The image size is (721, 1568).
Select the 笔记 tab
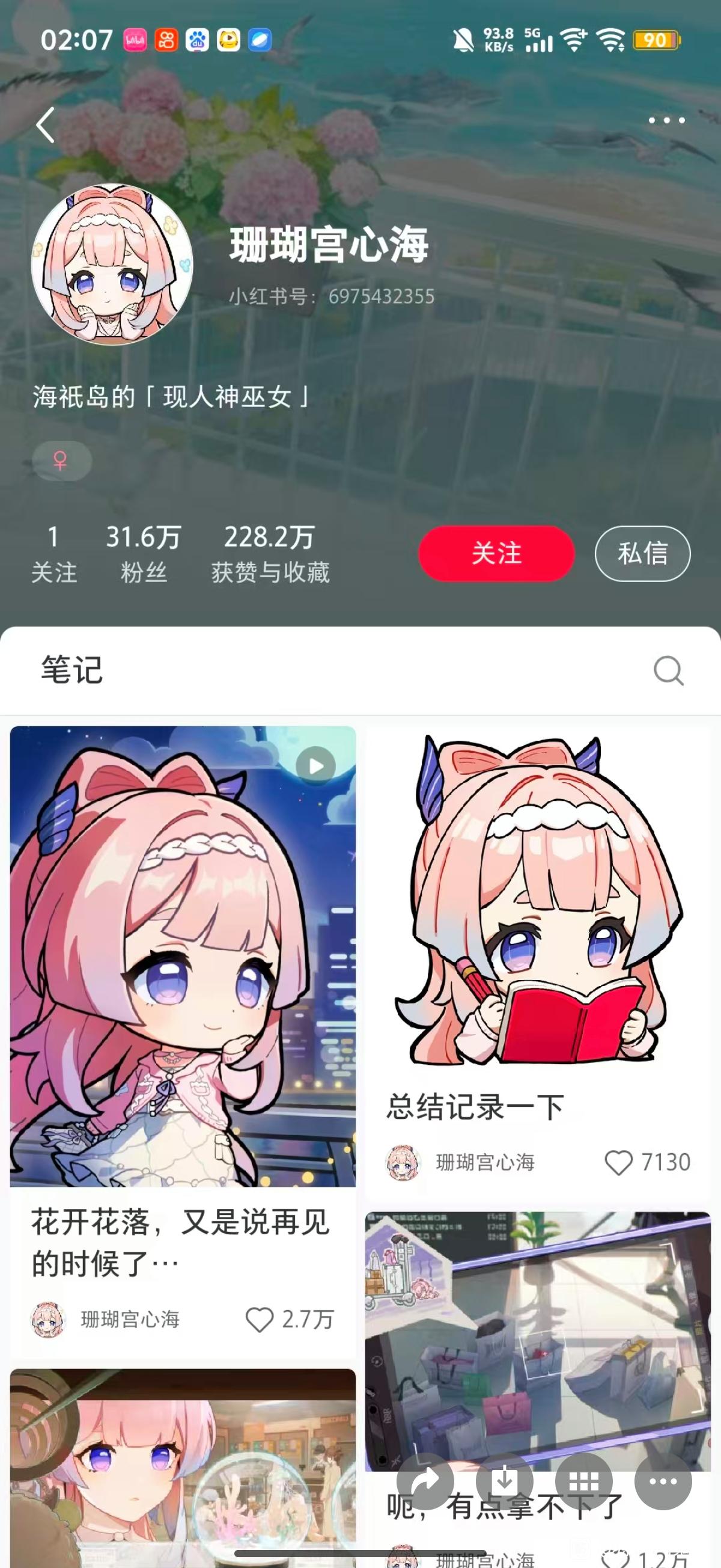pyautogui.click(x=71, y=670)
